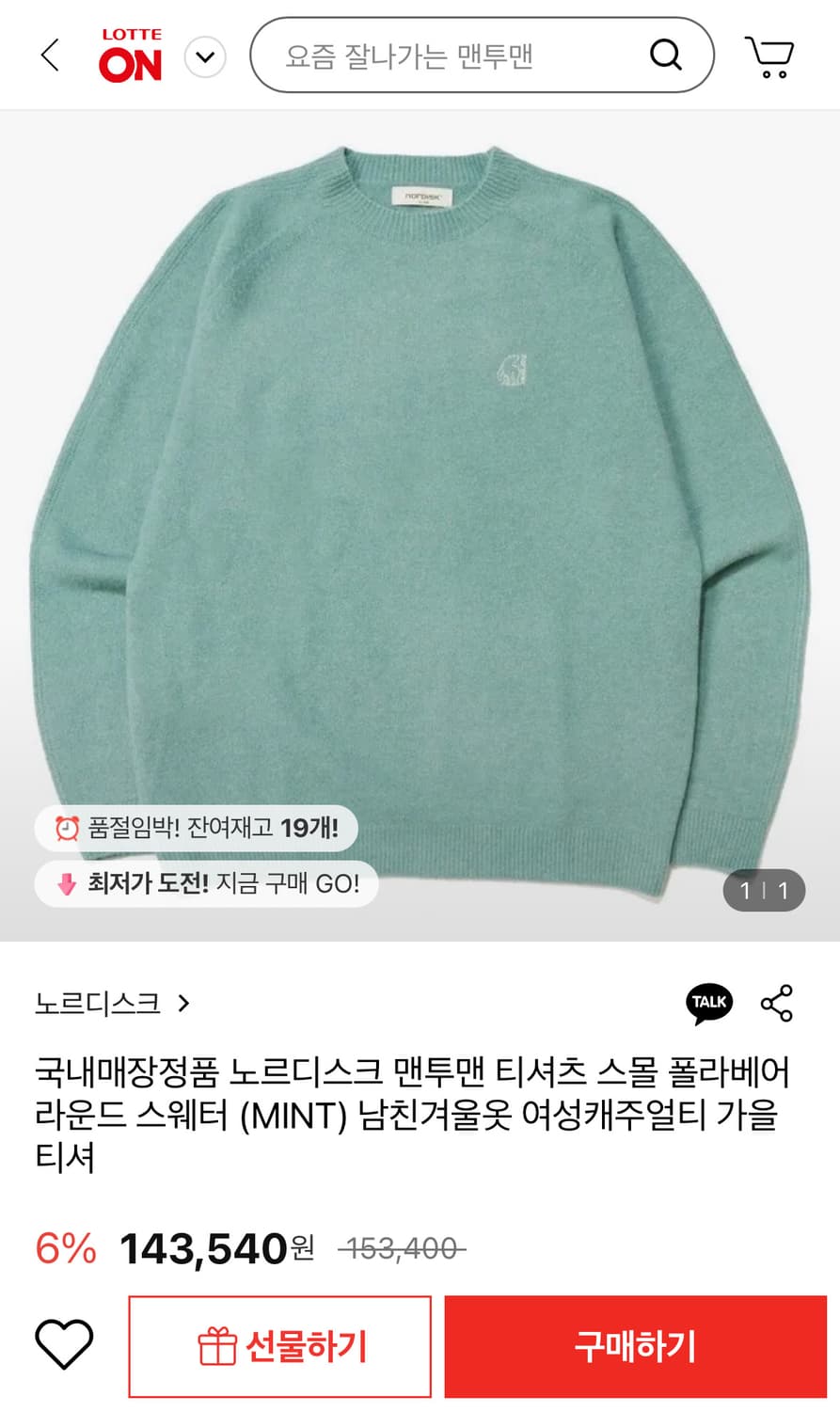Open the category dropdown next to logo
The height and width of the screenshot is (1411, 840).
[205, 56]
